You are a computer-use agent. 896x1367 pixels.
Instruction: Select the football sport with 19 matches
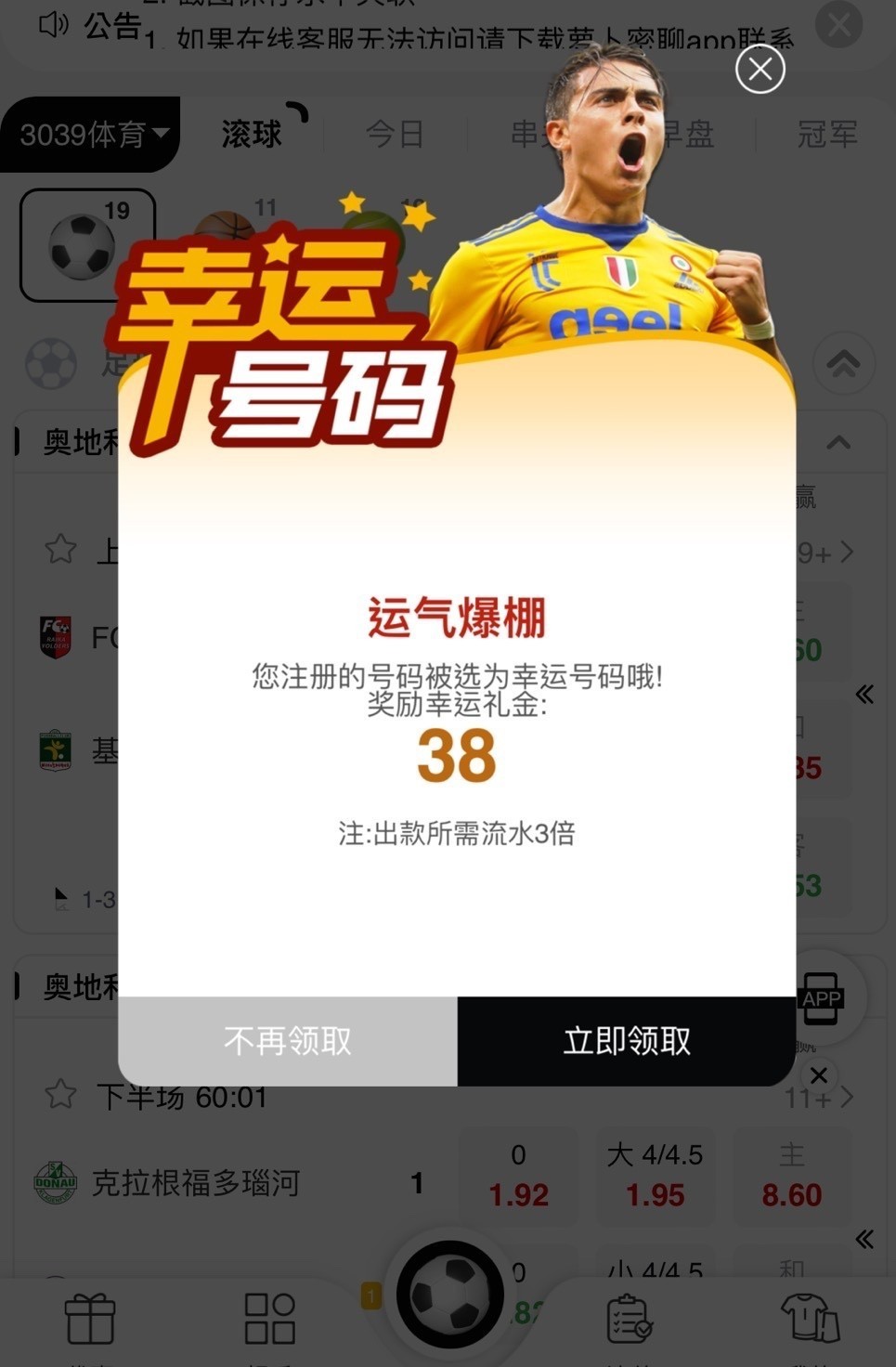(x=86, y=245)
